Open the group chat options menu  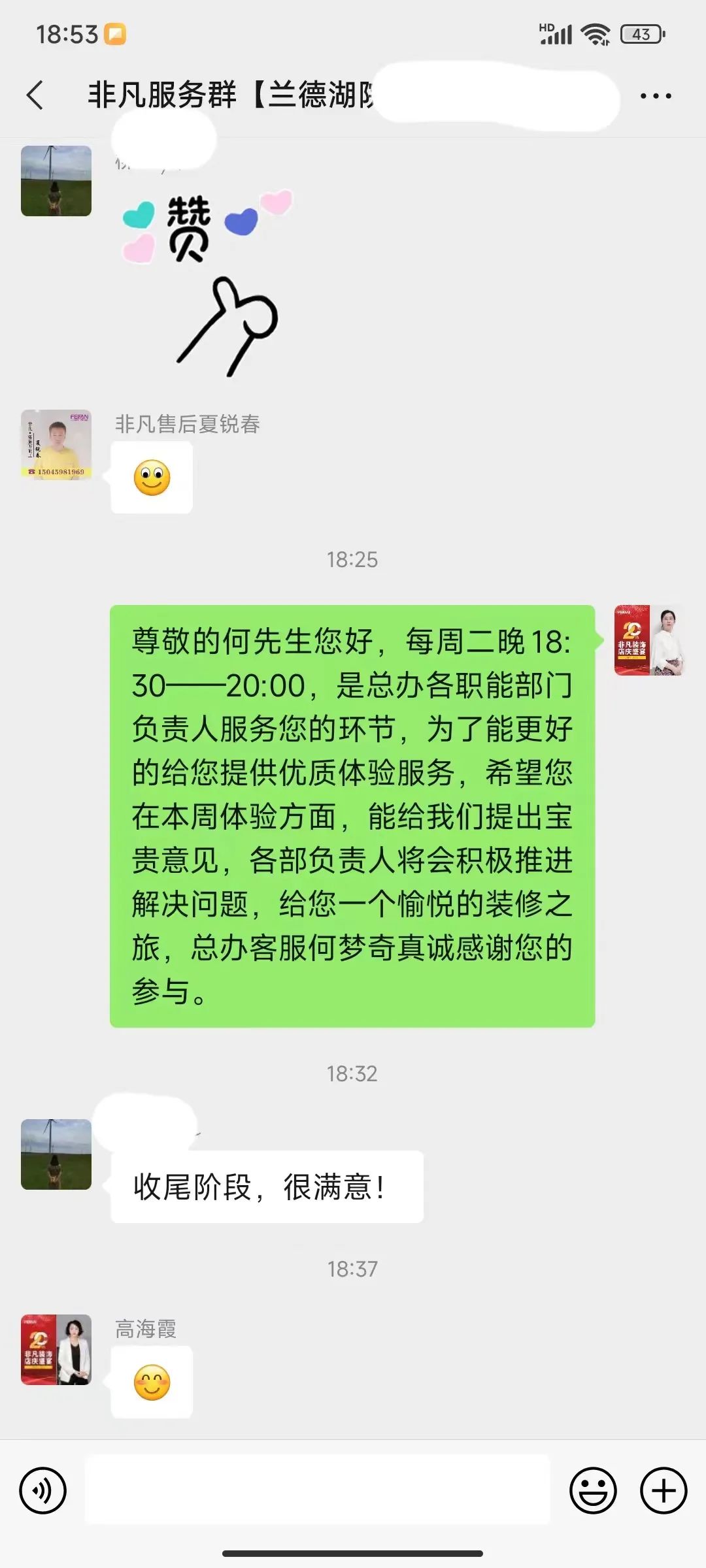pyautogui.click(x=655, y=96)
